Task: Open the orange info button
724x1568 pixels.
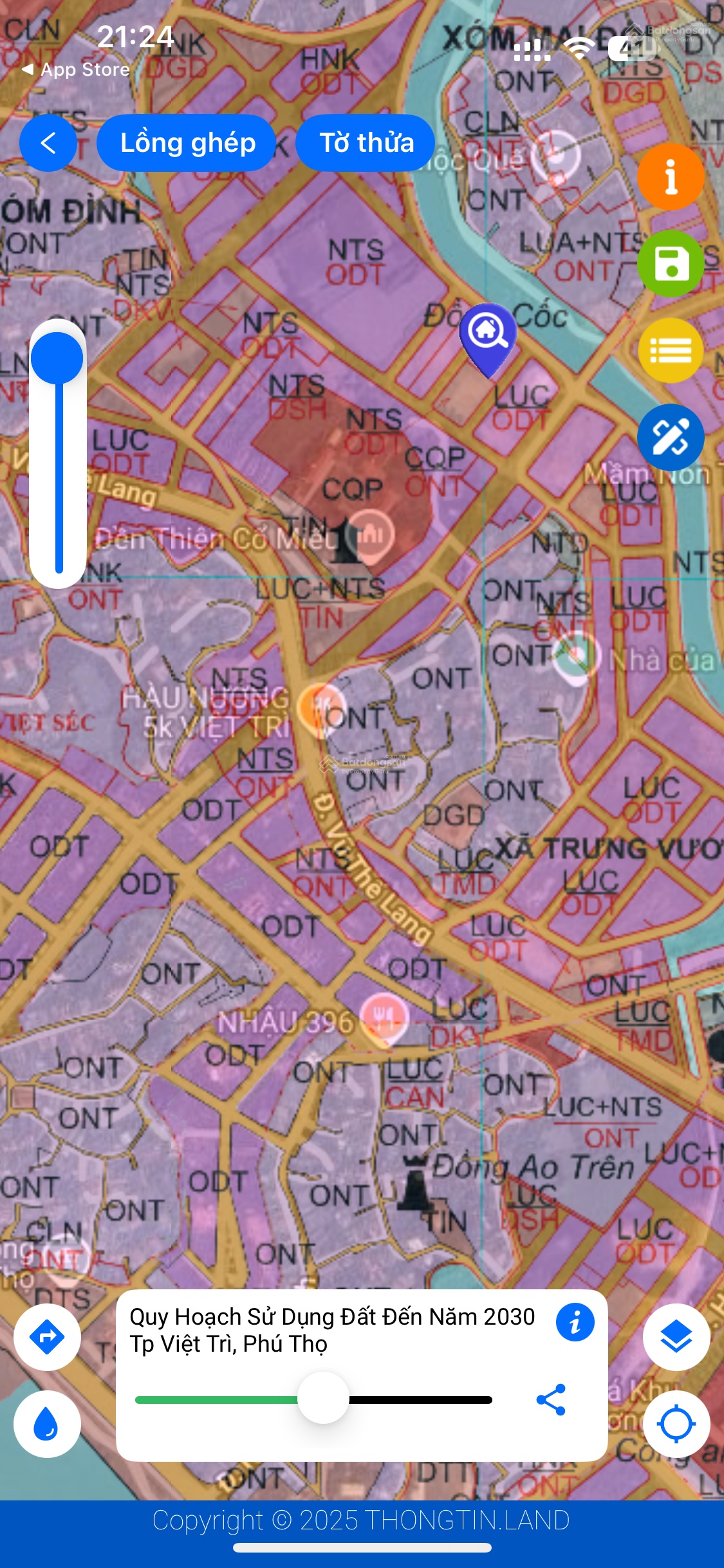Action: [x=671, y=176]
